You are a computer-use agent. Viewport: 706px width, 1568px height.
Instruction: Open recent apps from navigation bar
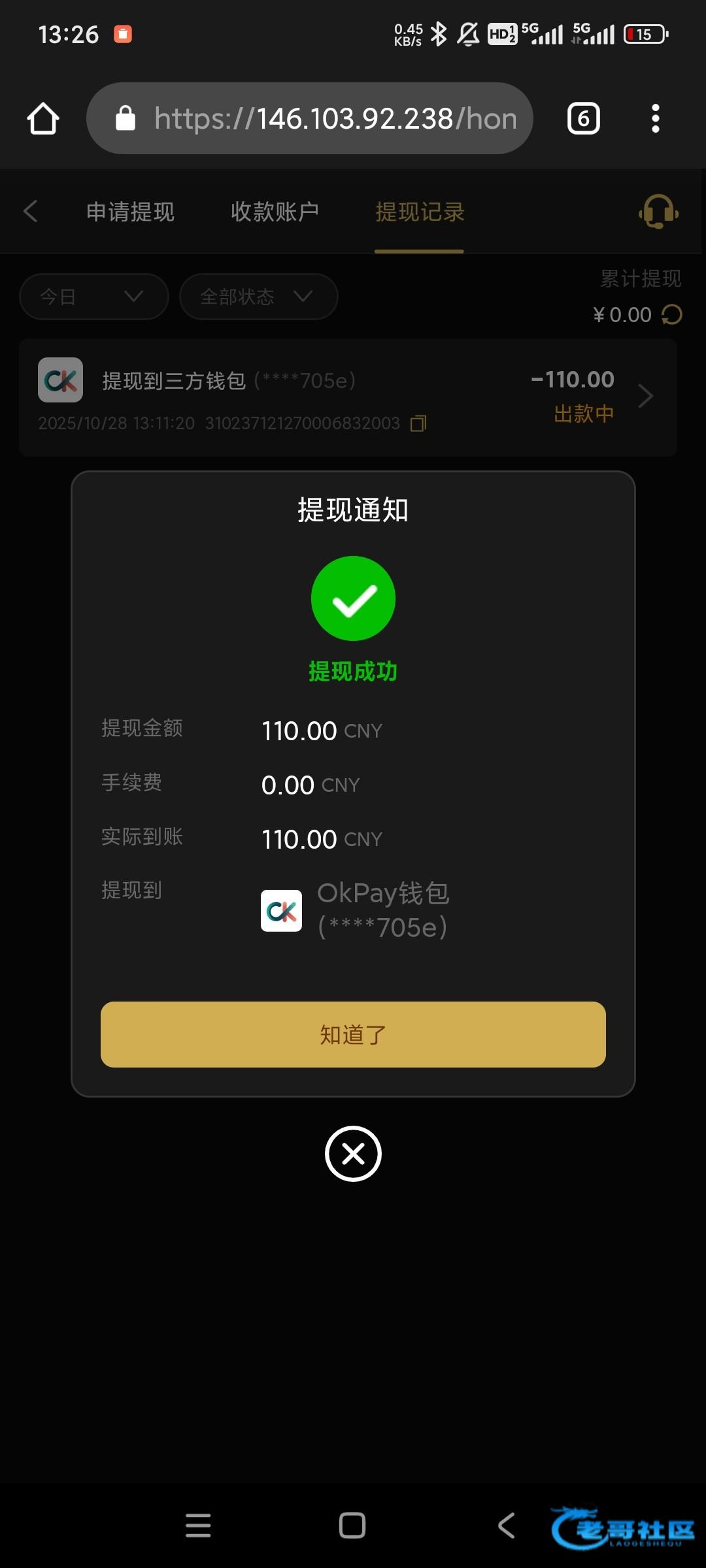pyautogui.click(x=198, y=1526)
